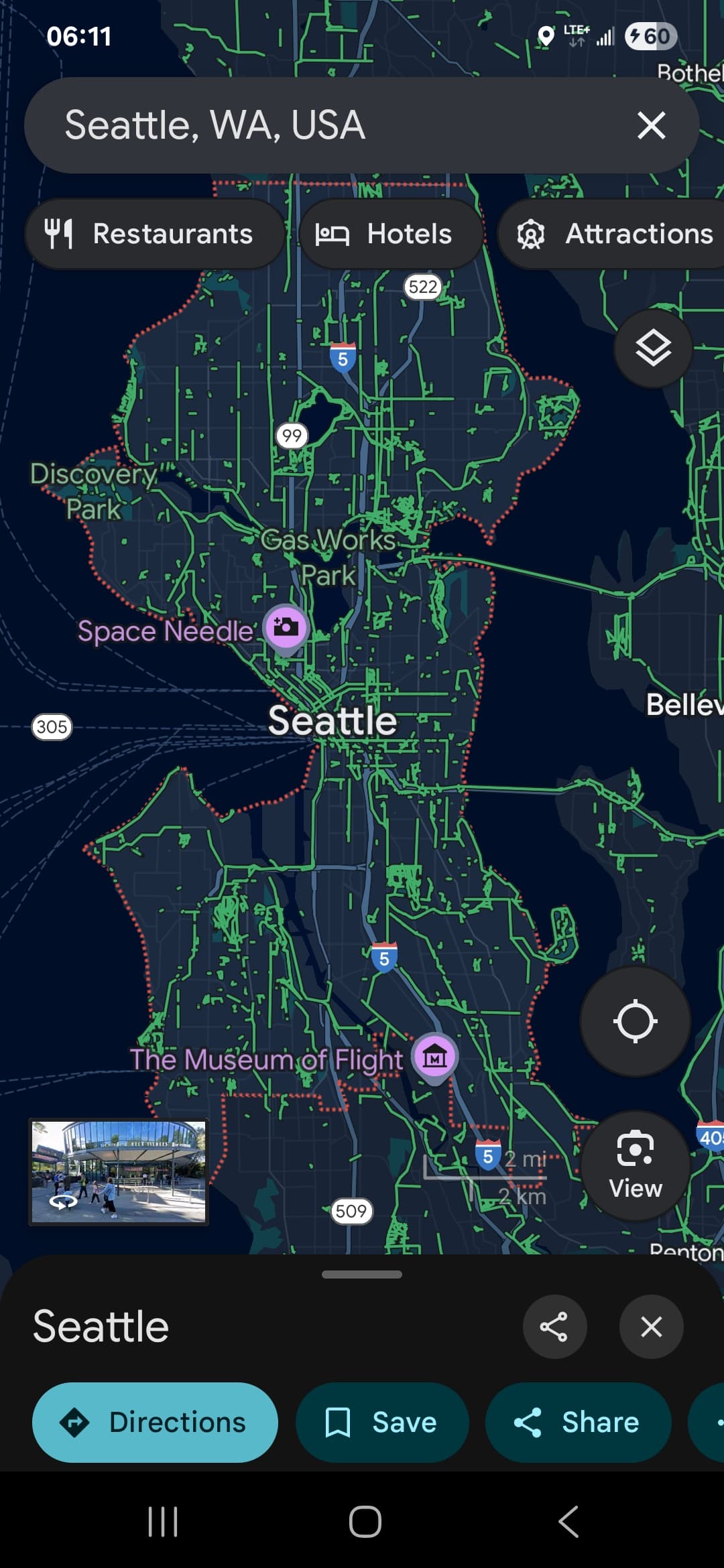Tap the Space Needle map marker

(x=286, y=628)
